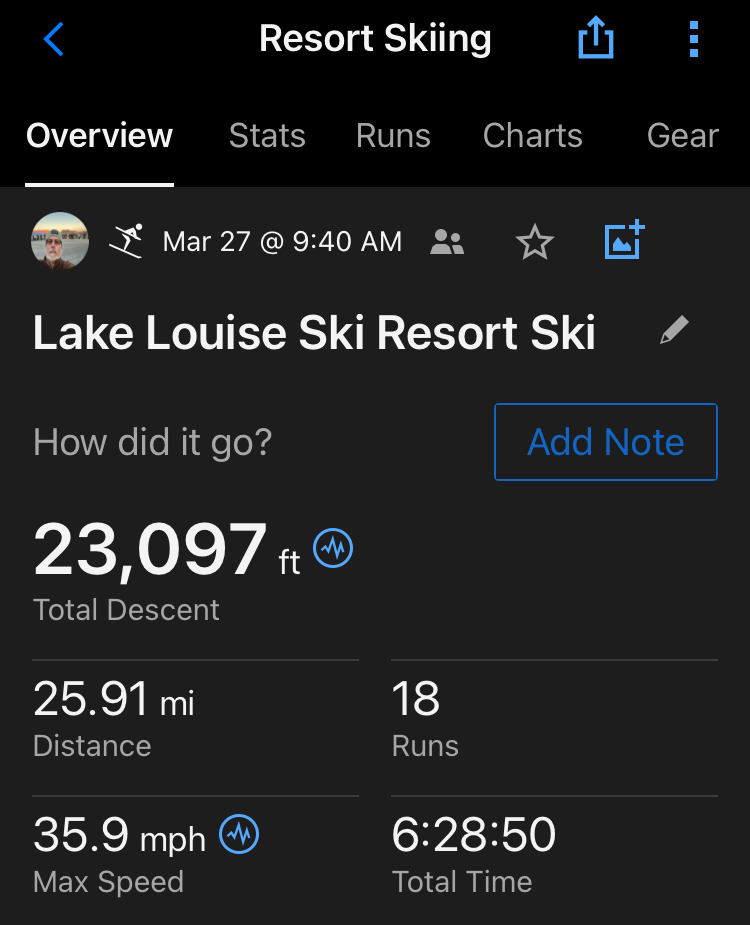The height and width of the screenshot is (925, 750).
Task: Open the Runs tab
Action: [392, 136]
